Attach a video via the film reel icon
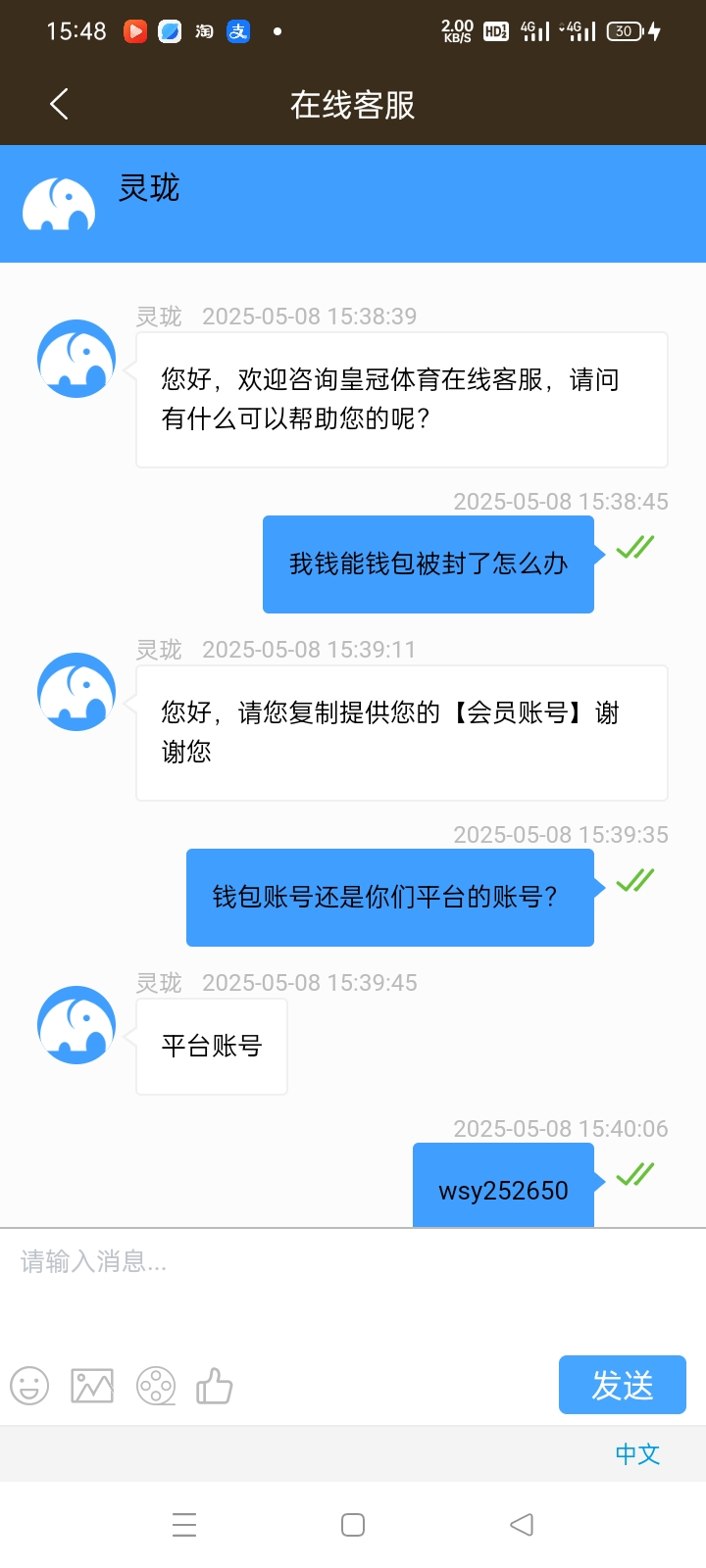The width and height of the screenshot is (706, 1568). [156, 1386]
